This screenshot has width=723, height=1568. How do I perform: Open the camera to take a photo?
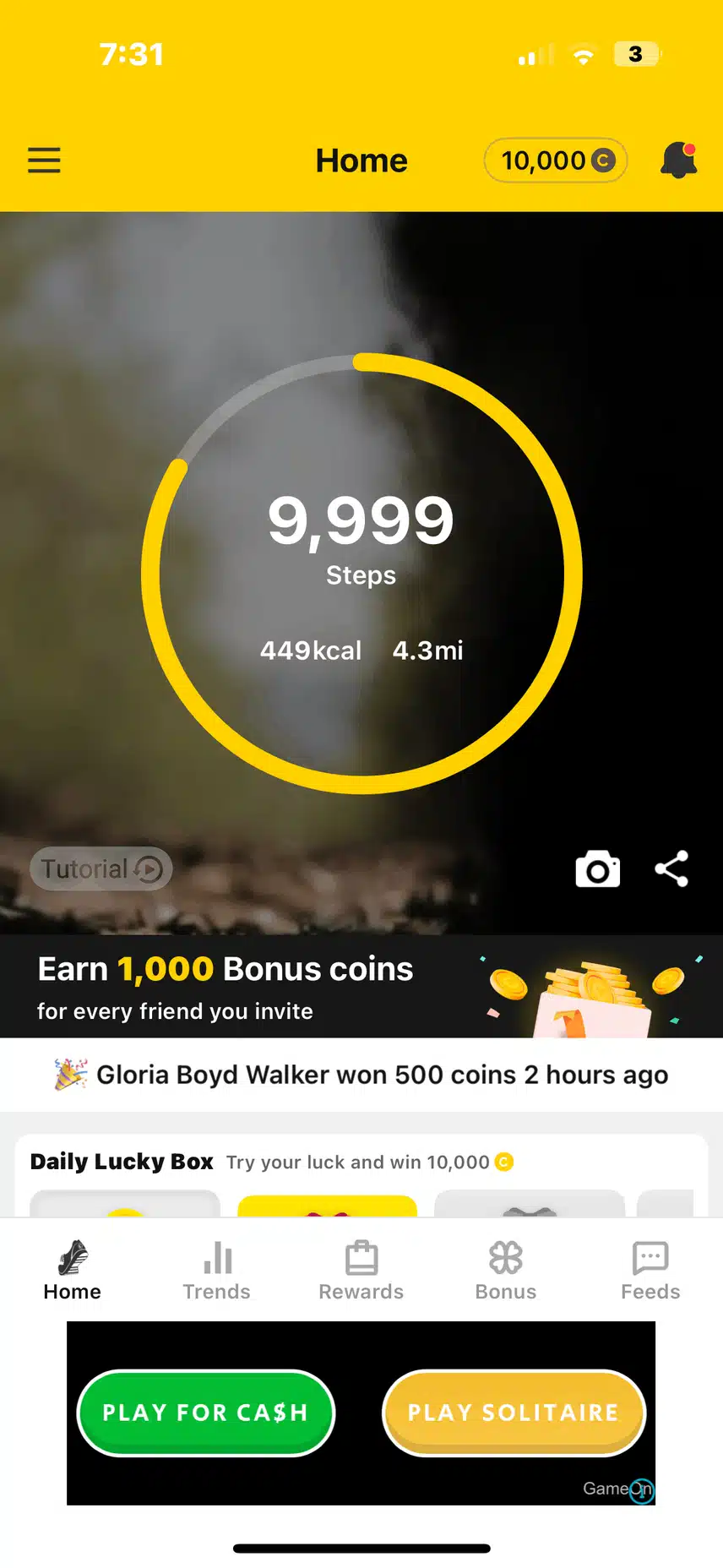pyautogui.click(x=597, y=869)
